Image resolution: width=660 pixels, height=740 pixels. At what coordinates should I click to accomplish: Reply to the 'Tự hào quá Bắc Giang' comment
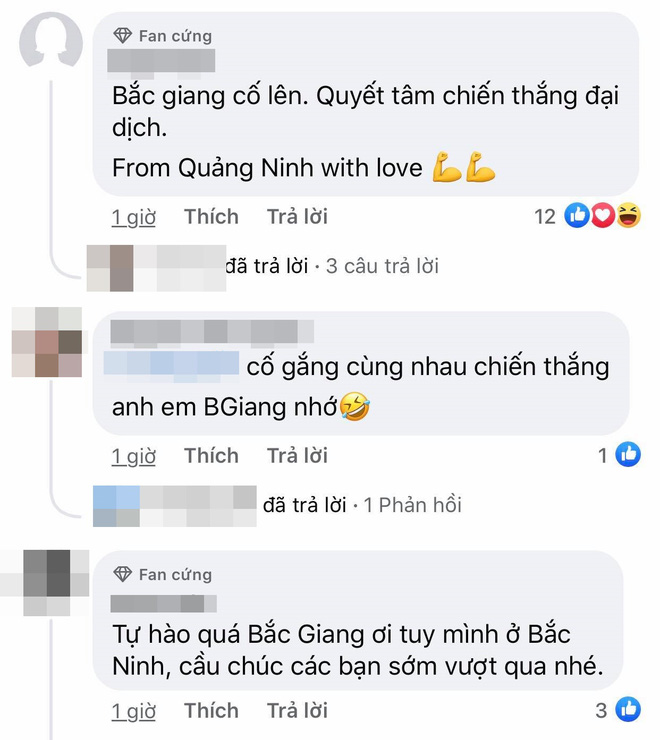pyautogui.click(x=297, y=710)
